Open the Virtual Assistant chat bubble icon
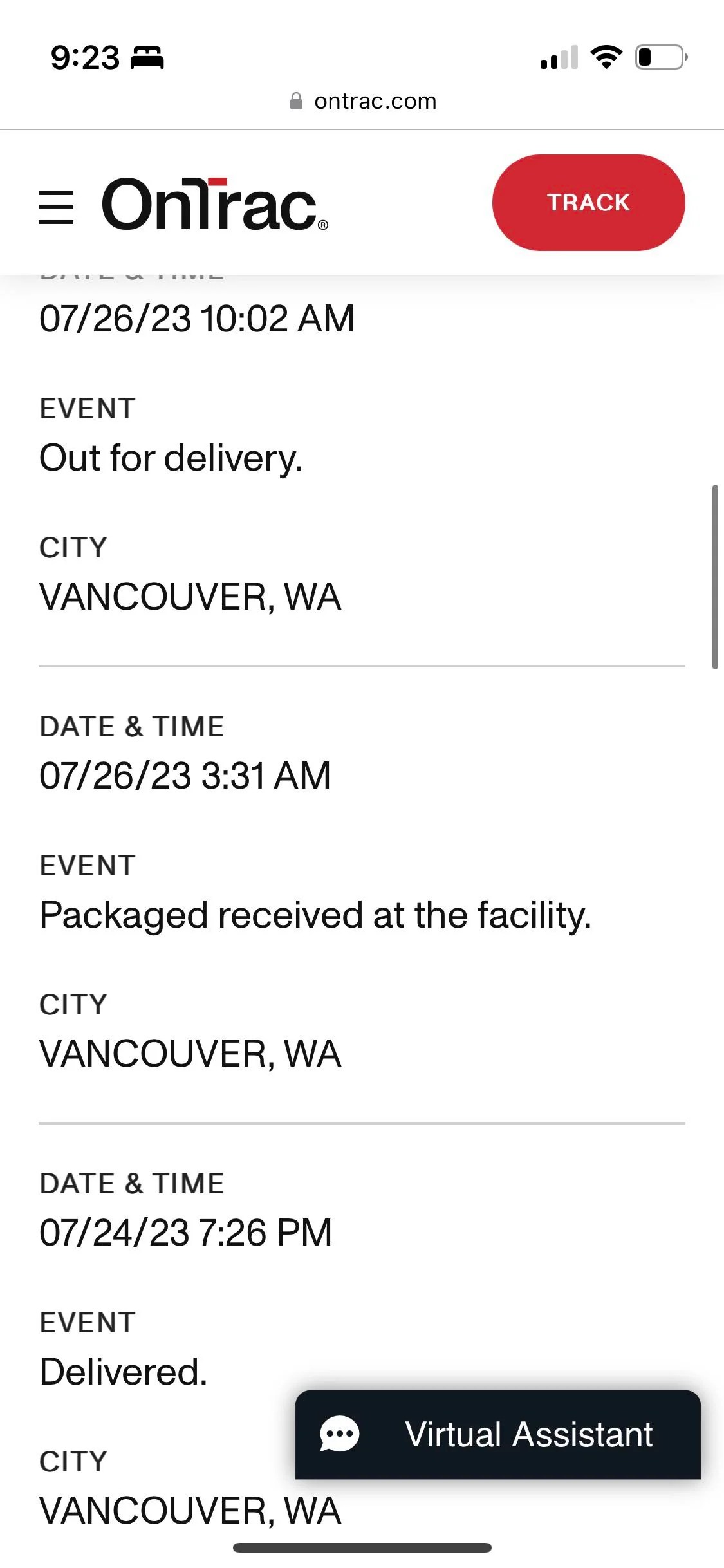724x1568 pixels. click(x=338, y=1435)
